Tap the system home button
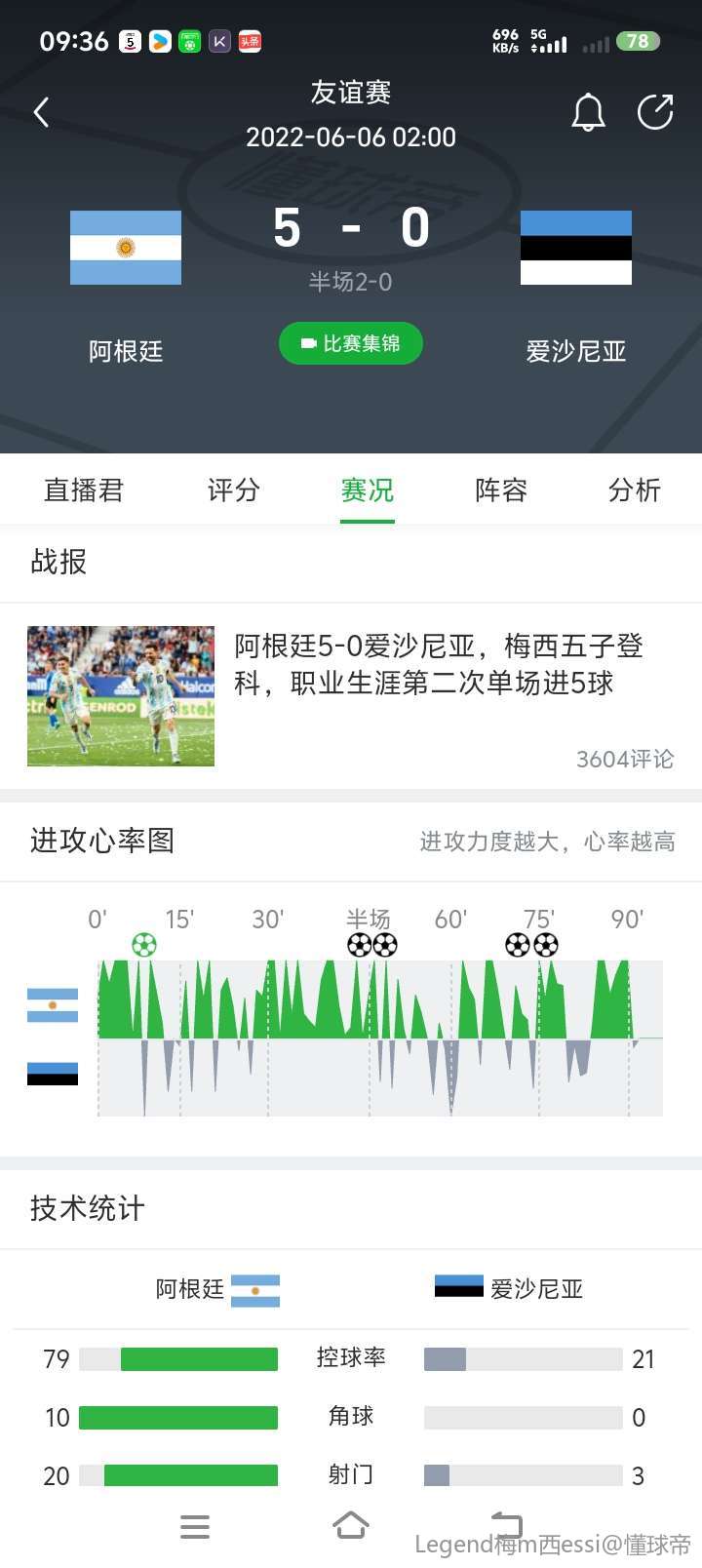 (351, 1525)
